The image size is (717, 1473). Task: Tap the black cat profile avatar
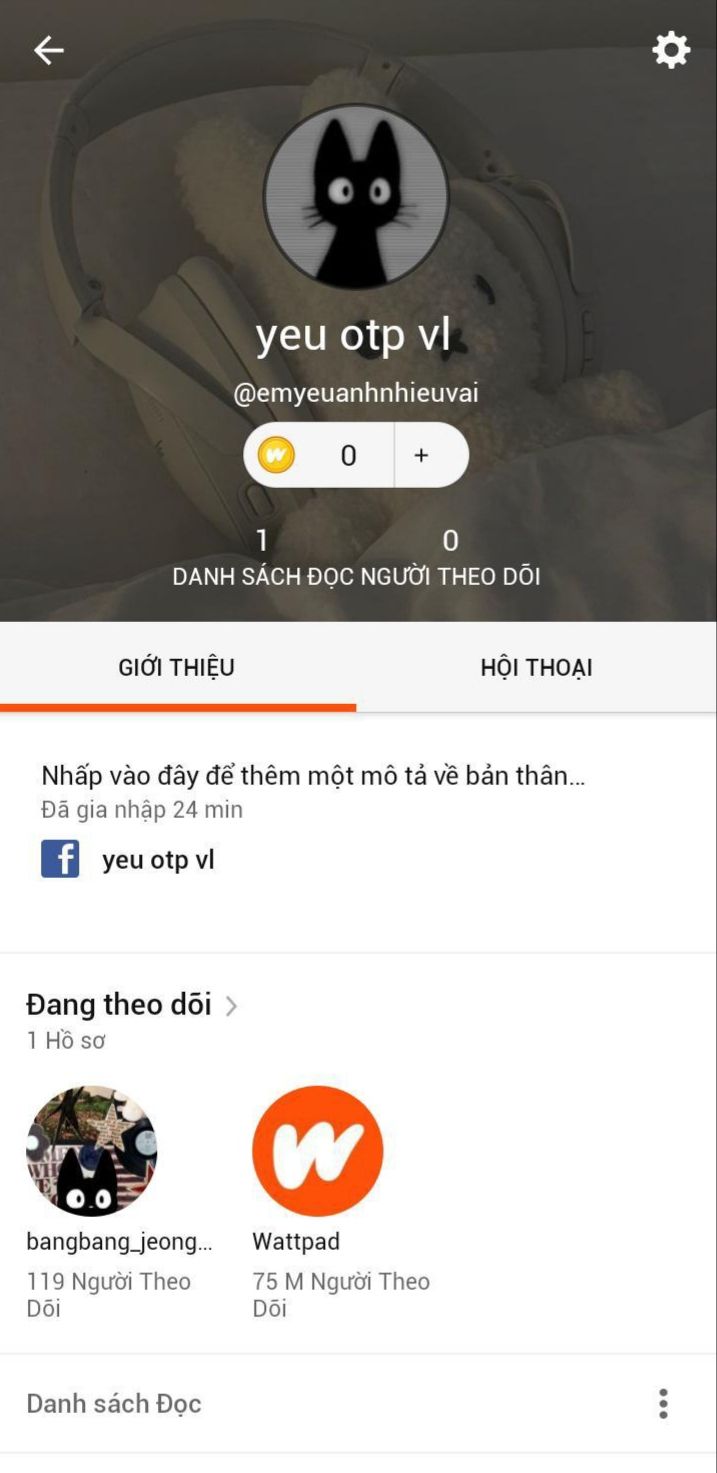356,196
